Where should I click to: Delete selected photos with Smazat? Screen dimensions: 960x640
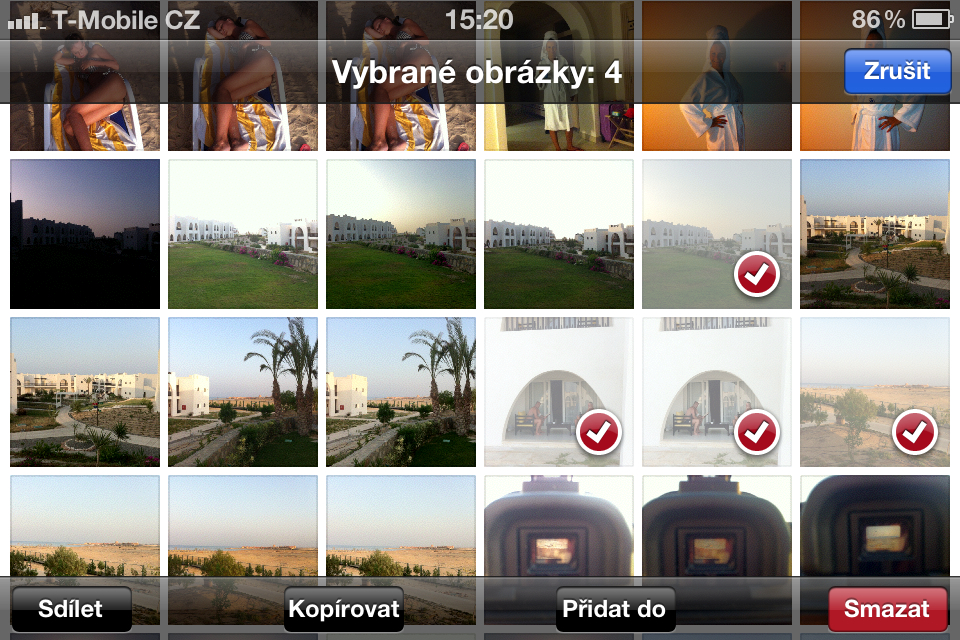click(887, 608)
